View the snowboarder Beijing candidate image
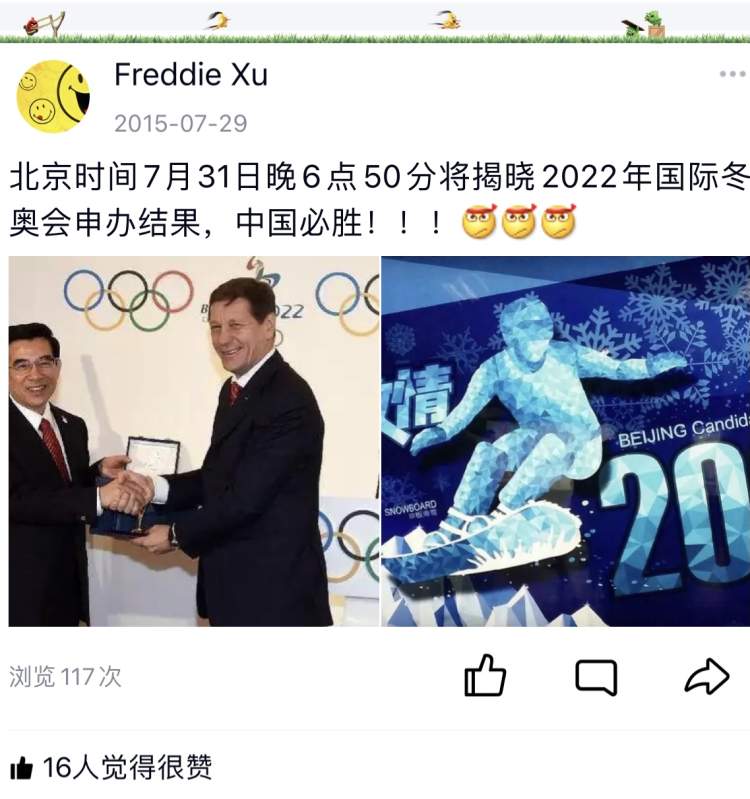This screenshot has height=799, width=750. (565, 441)
